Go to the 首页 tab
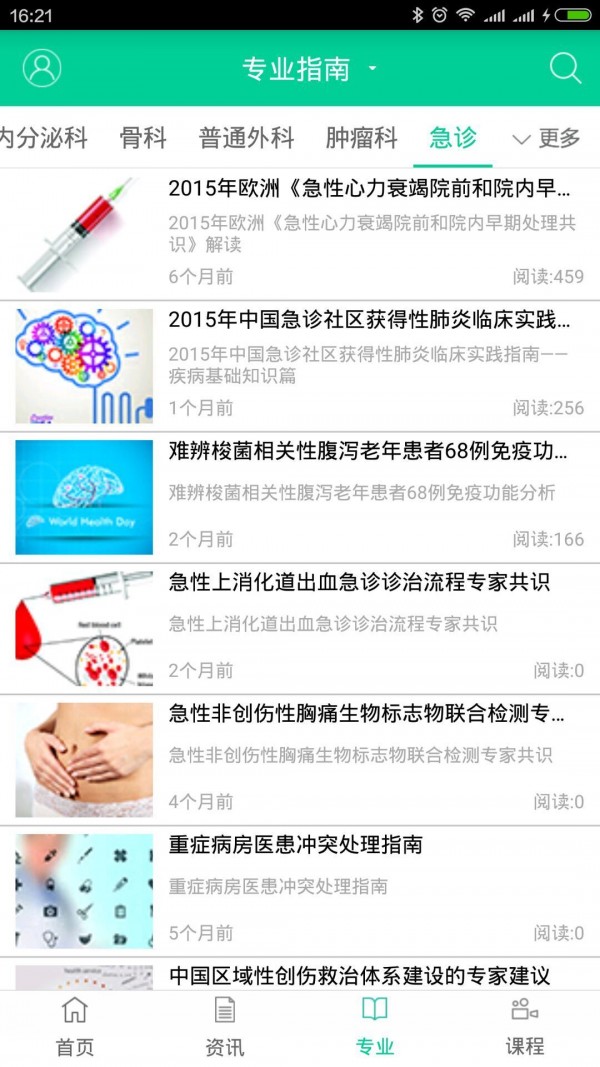Screen dimensions: 600x1067 (x=75, y=1027)
